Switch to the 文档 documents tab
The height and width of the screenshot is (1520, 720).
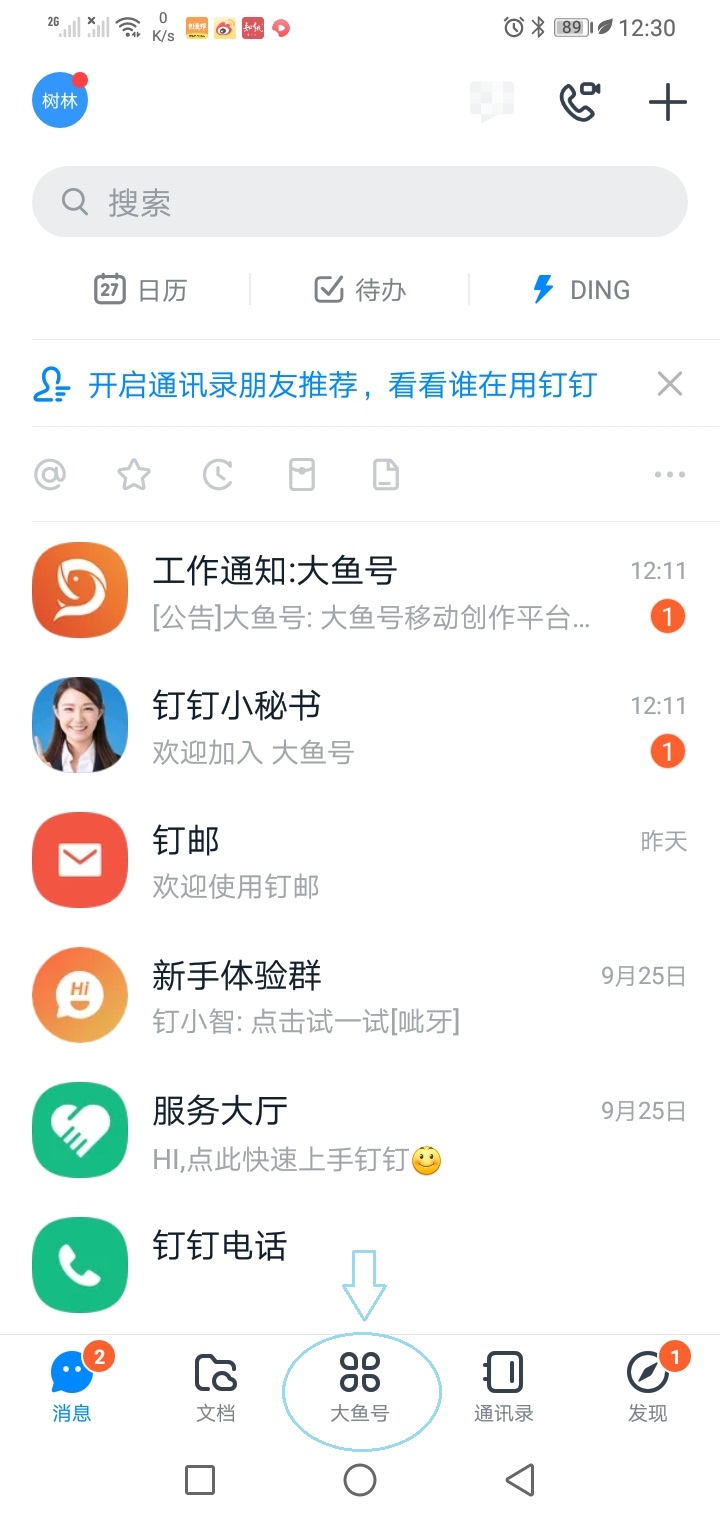tap(215, 1388)
